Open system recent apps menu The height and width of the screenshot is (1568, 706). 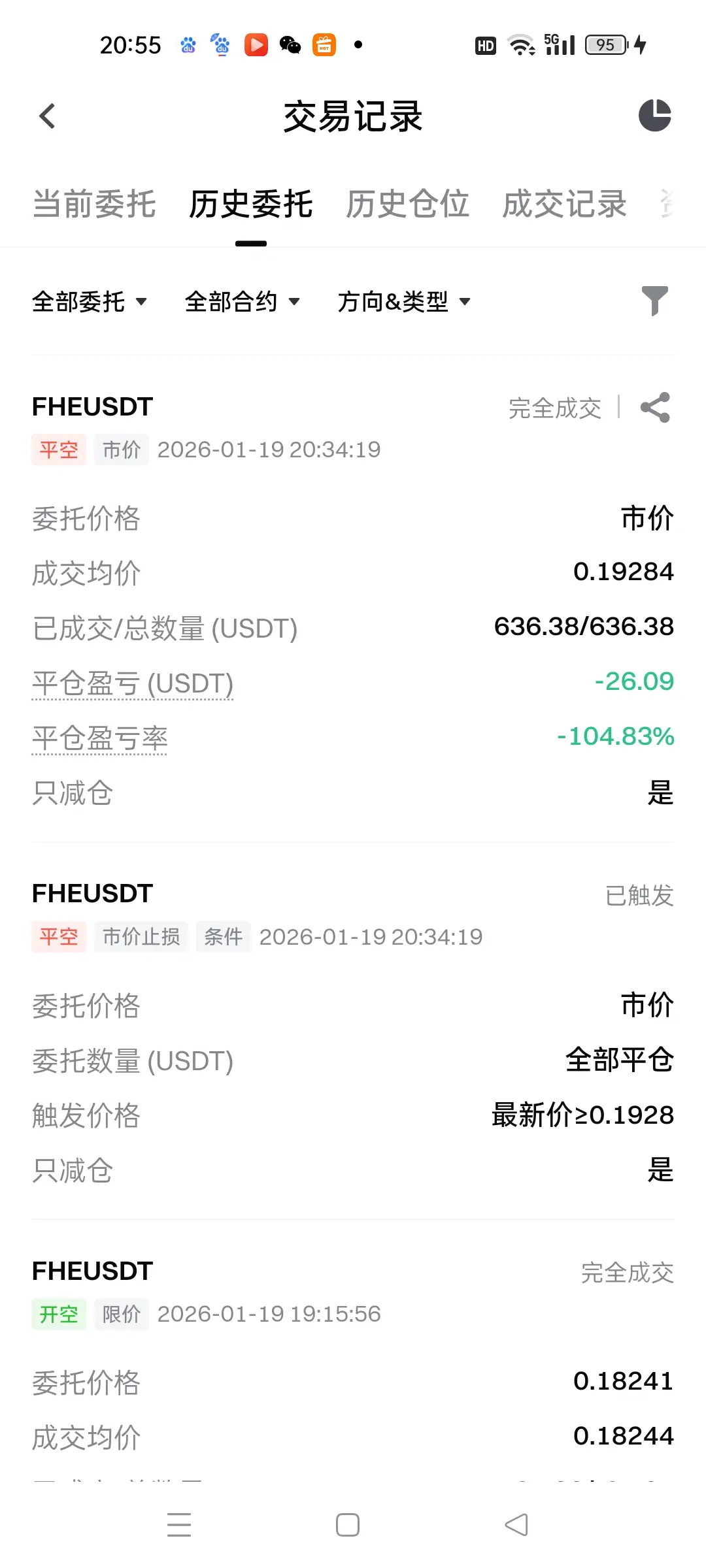coord(179,1525)
